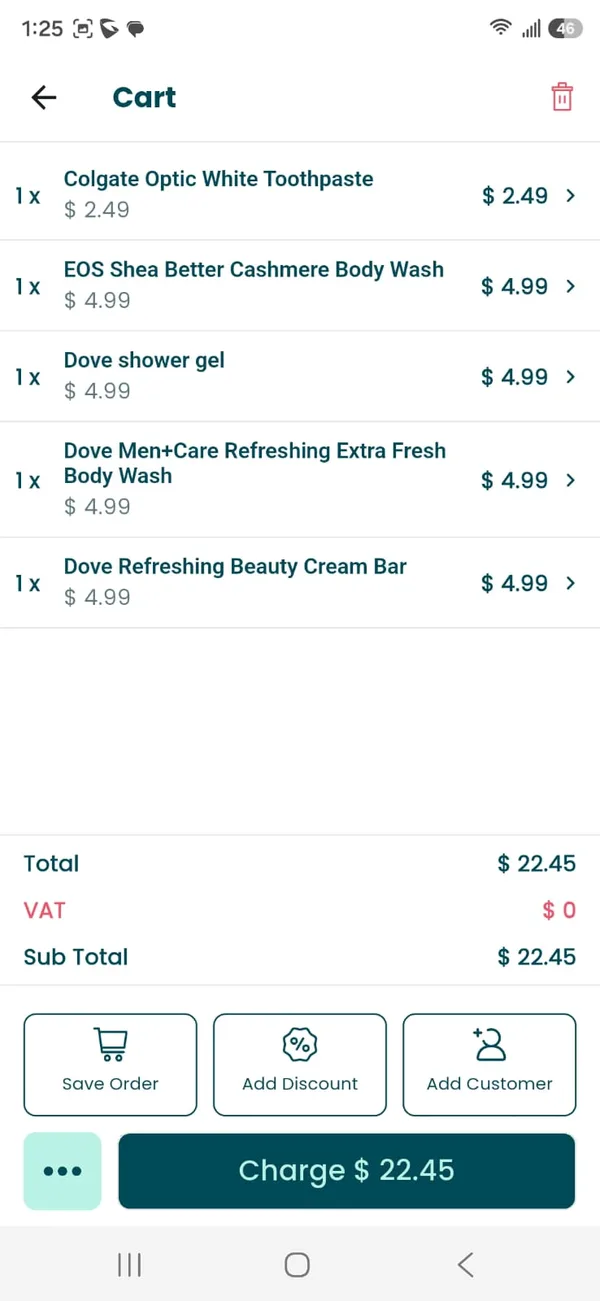Charge $ 22.45 for the order
Screen dimensions: 600x1301
click(x=347, y=1171)
